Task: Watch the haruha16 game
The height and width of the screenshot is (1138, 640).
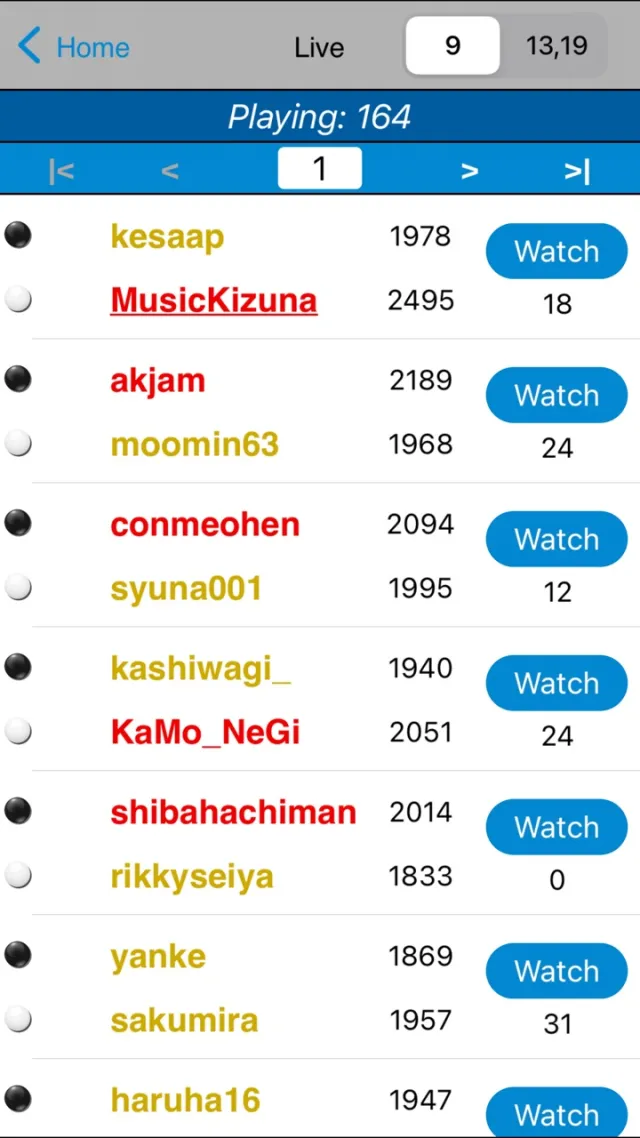Action: click(x=556, y=1112)
